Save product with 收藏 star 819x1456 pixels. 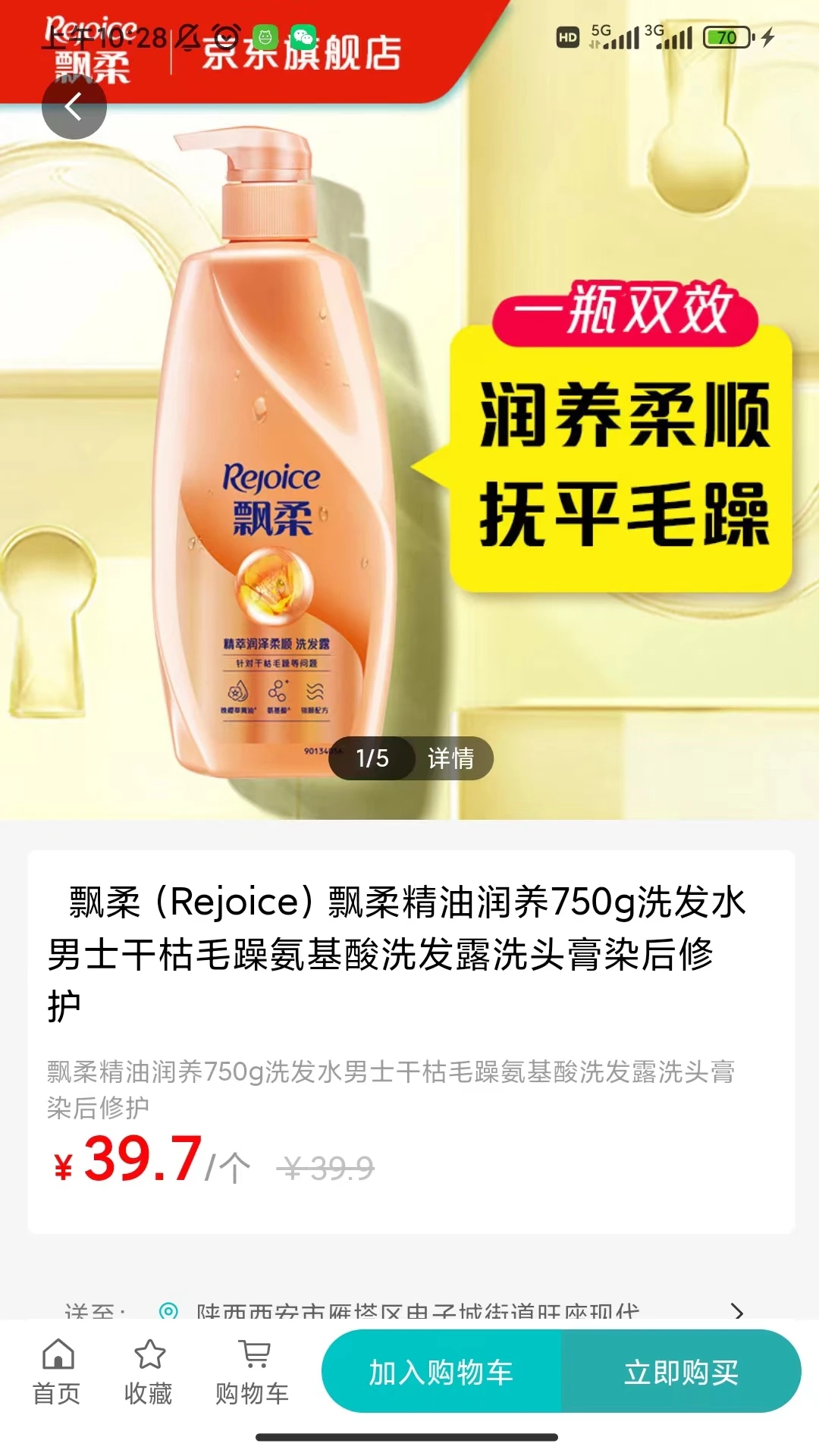(149, 1373)
